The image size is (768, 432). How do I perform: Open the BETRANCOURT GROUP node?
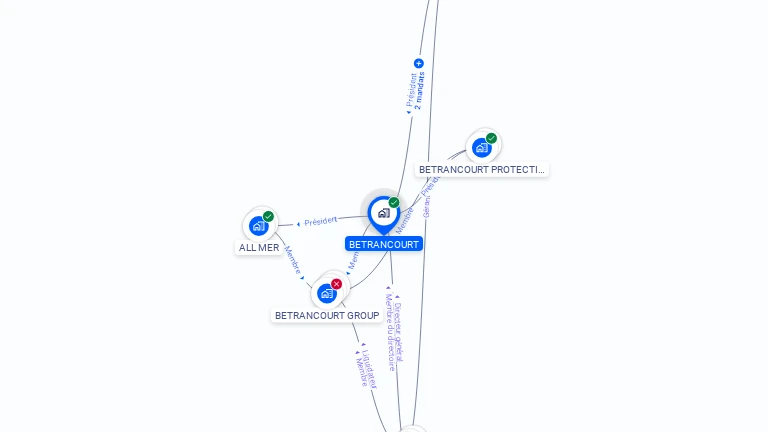click(x=327, y=293)
